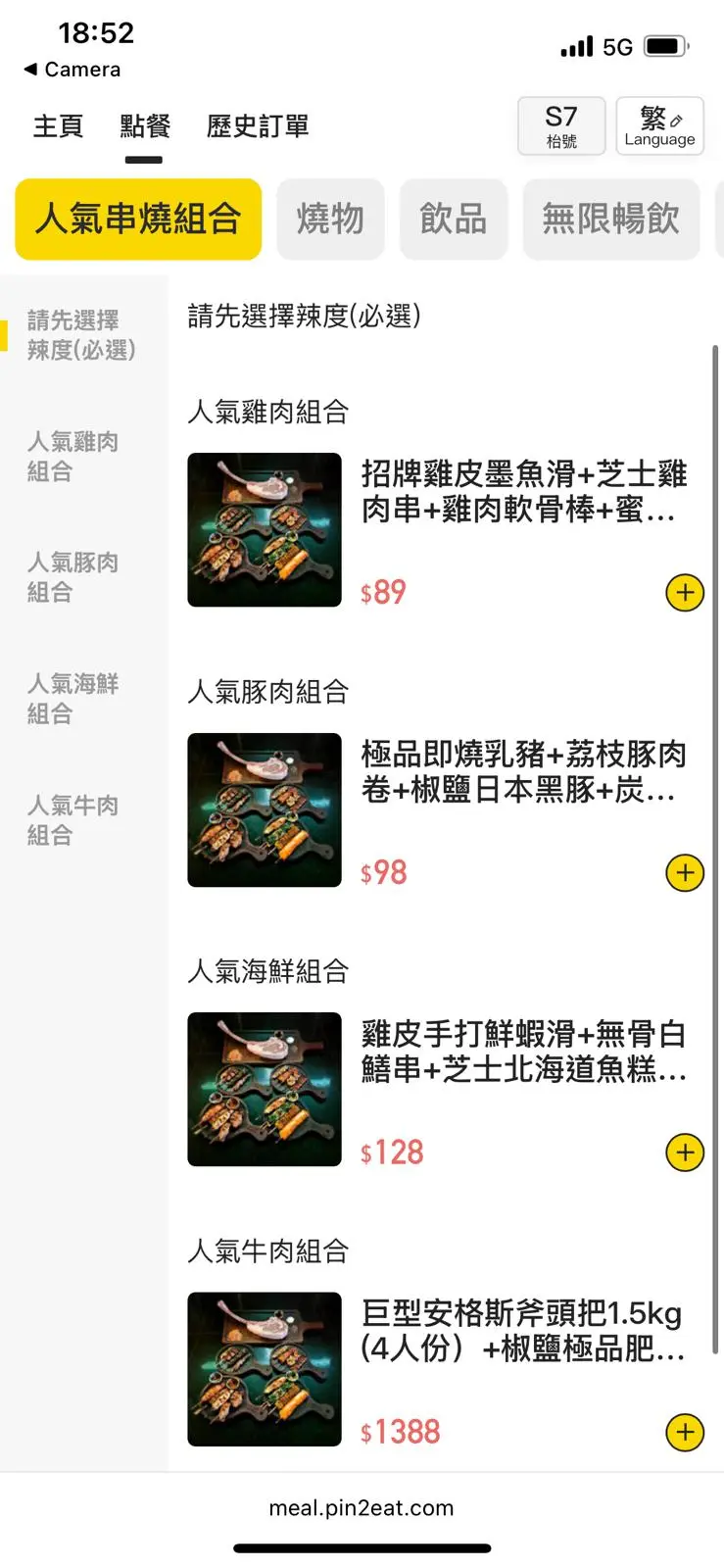Open the S7 table number button
The image size is (724, 1568).
pyautogui.click(x=561, y=126)
